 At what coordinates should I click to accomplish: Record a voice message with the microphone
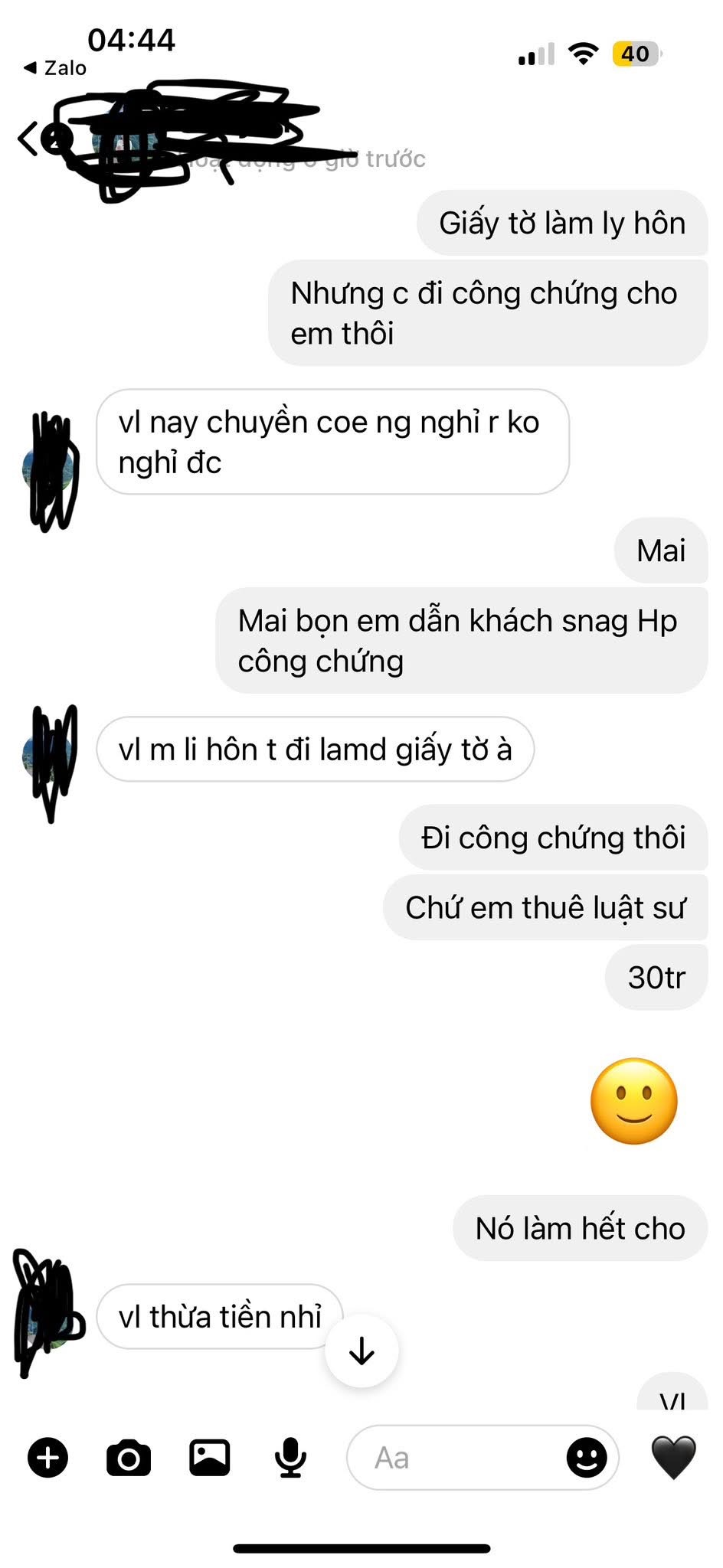click(291, 1457)
